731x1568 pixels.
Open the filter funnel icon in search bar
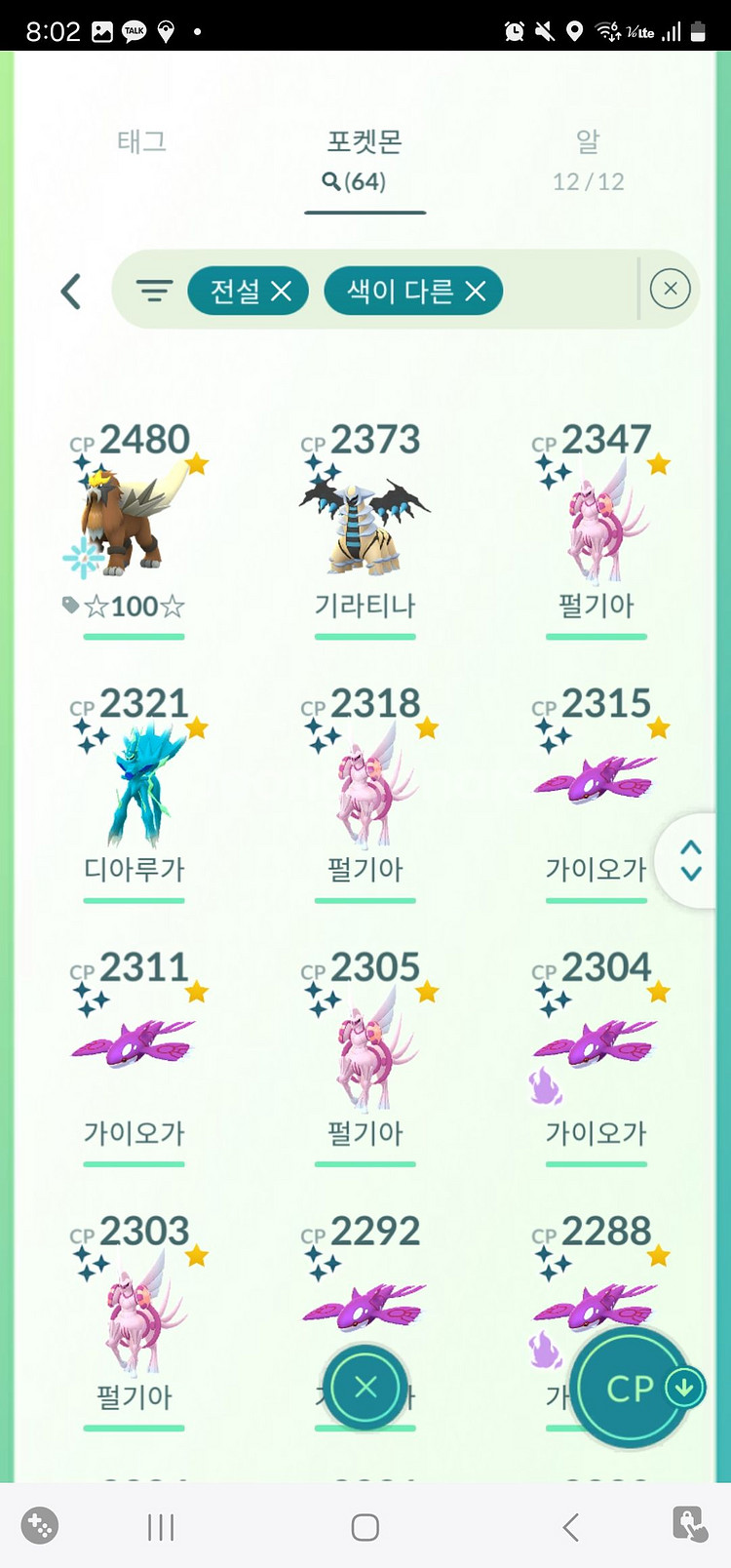click(x=154, y=289)
